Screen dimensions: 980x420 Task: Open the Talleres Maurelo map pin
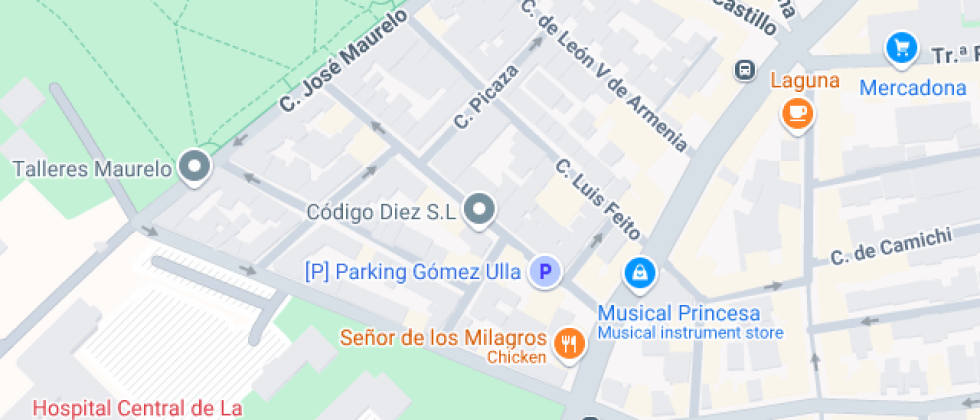pyautogui.click(x=194, y=168)
